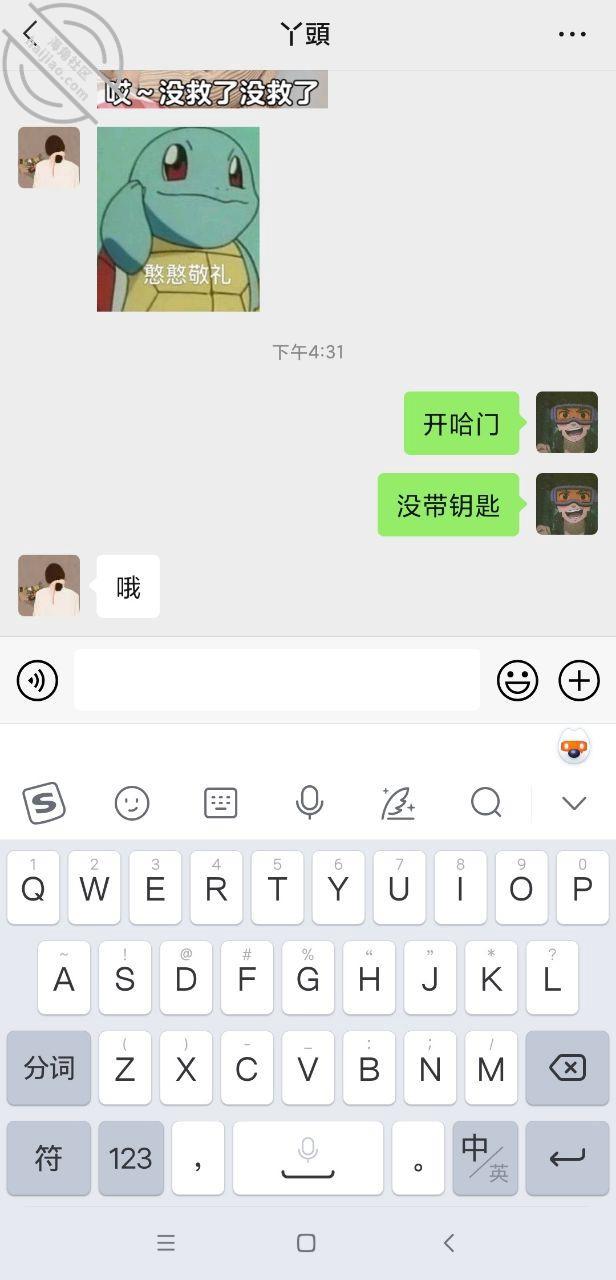Open the keyboard search tool
The width and height of the screenshot is (616, 1280).
pos(486,802)
